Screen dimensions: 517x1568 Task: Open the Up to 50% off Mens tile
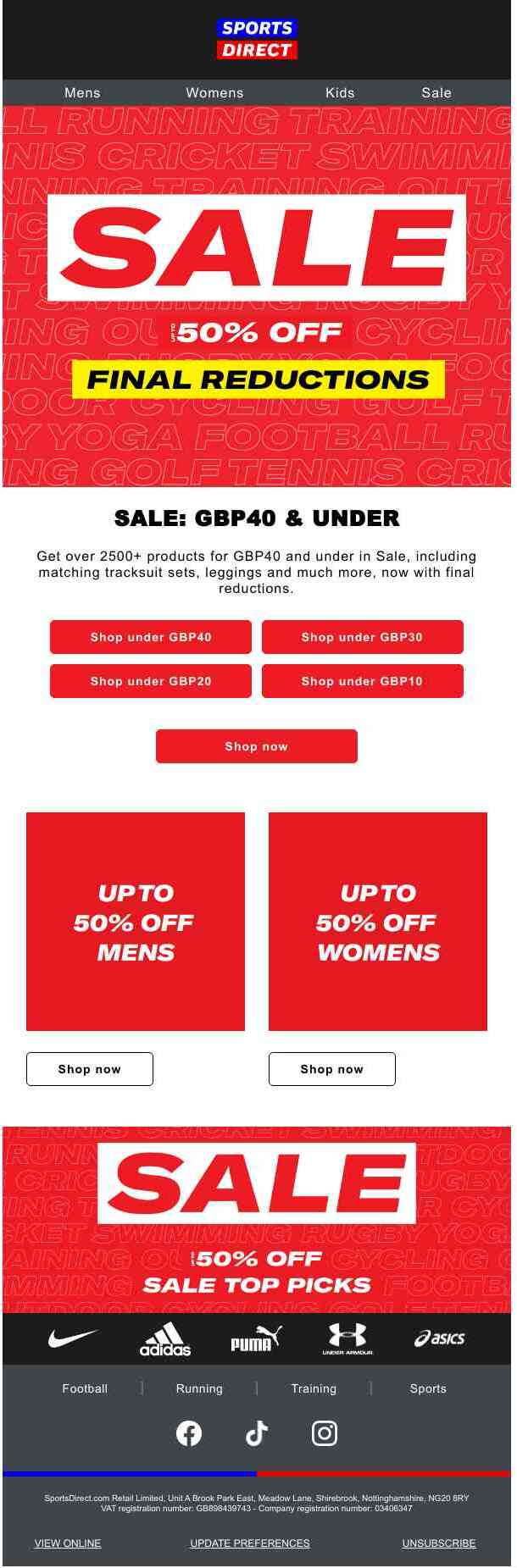pyautogui.click(x=136, y=922)
